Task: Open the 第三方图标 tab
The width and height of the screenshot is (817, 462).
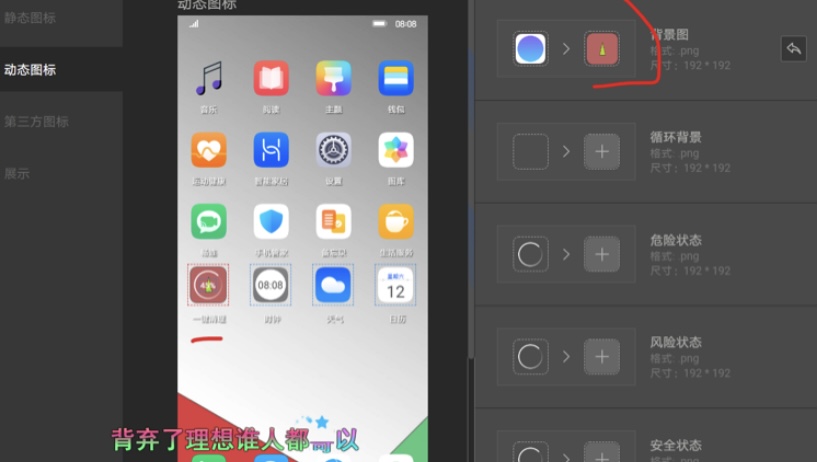Action: (36, 122)
